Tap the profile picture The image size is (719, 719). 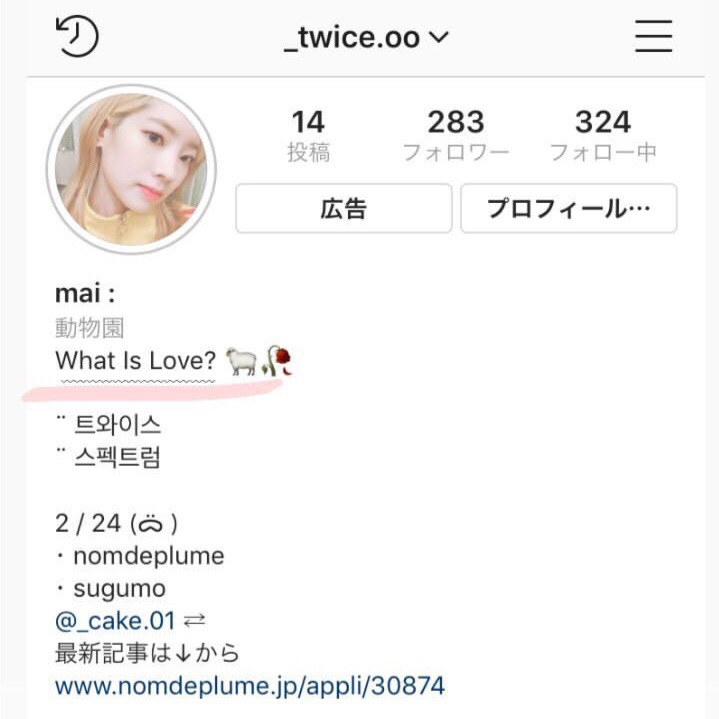pos(131,169)
